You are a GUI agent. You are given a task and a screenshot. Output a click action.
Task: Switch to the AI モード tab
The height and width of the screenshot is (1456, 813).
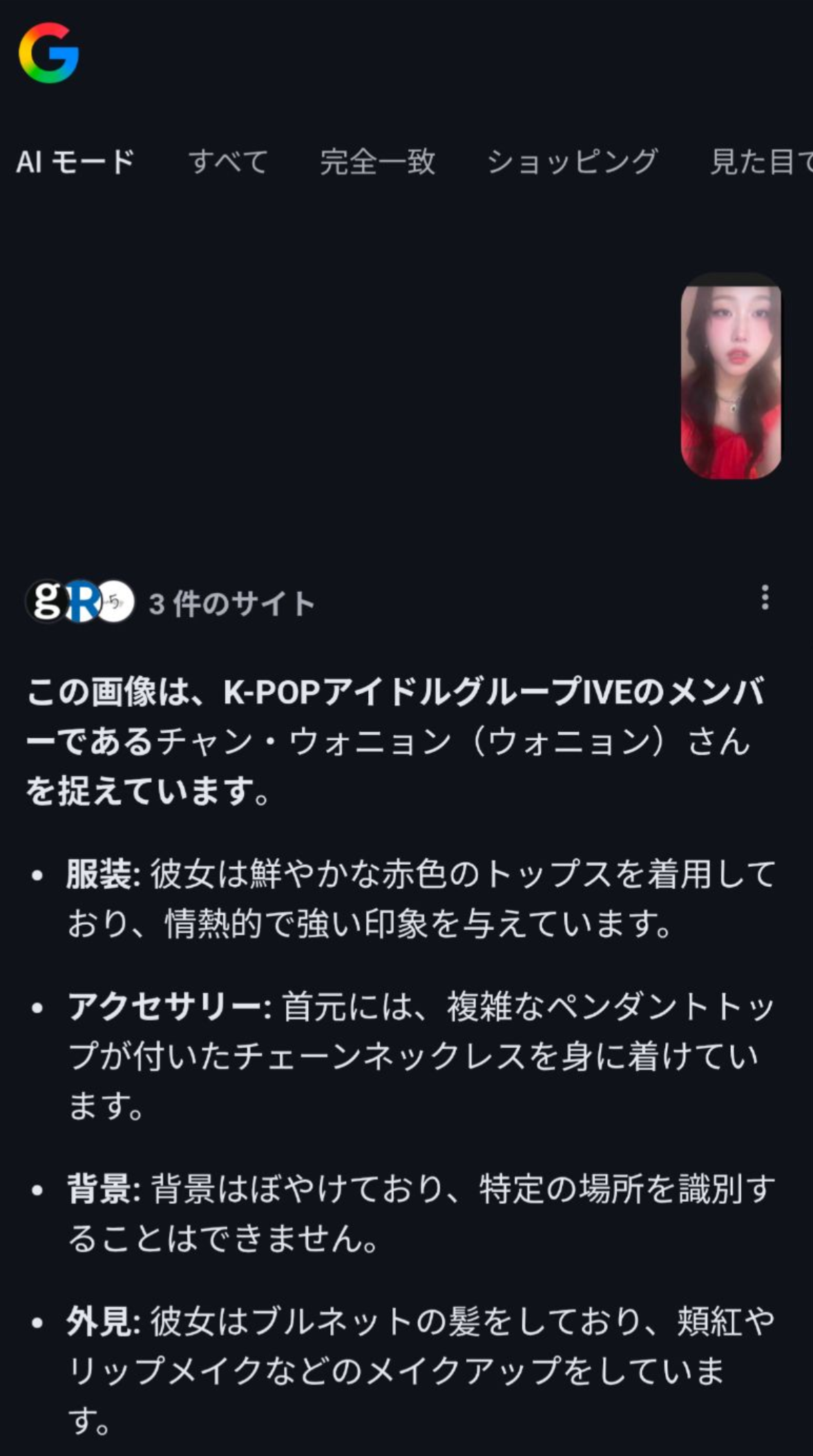[x=75, y=162]
